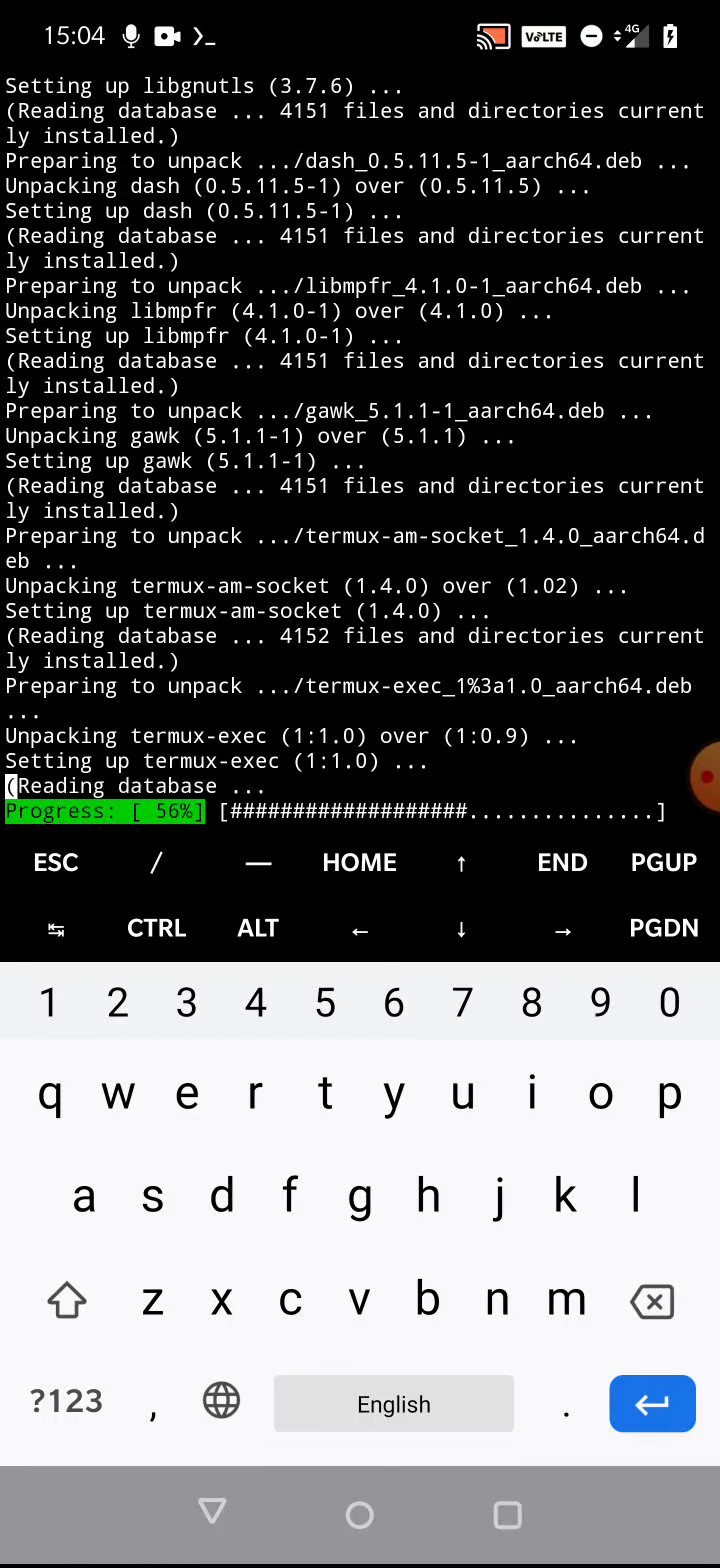This screenshot has width=720, height=1568.
Task: Tap the PGUP key
Action: click(x=663, y=863)
